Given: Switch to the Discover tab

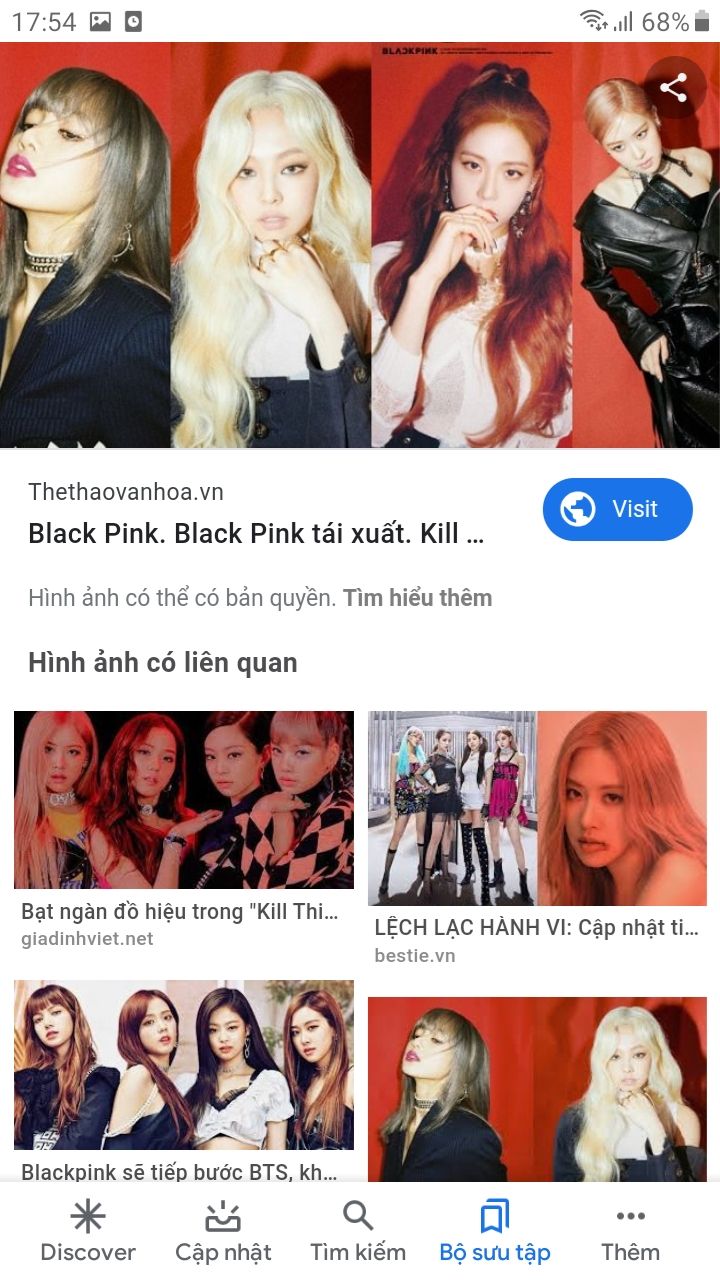Looking at the screenshot, I should [88, 1232].
